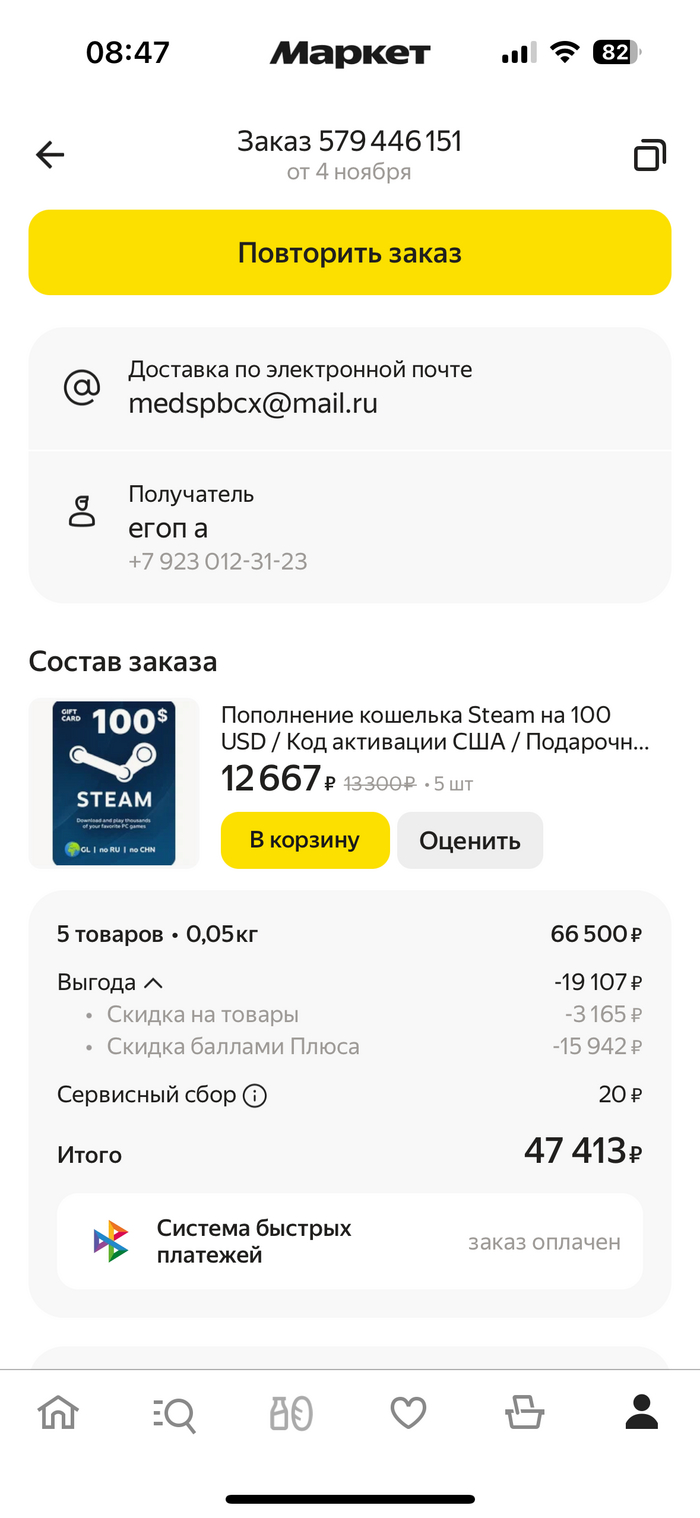700x1518 pixels.
Task: Collapse the Выгода discount breakdown
Action: (153, 982)
